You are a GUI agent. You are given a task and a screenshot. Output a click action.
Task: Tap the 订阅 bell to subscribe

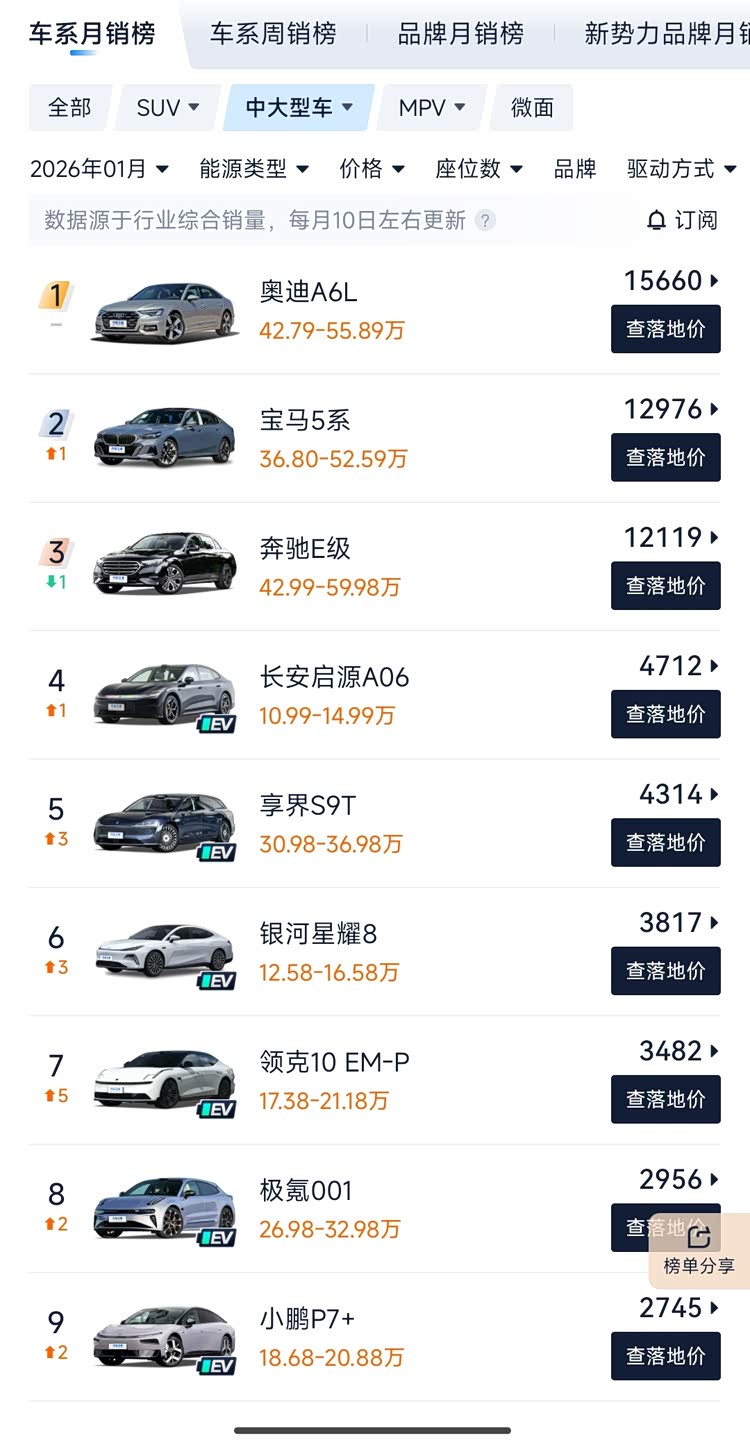tap(683, 220)
